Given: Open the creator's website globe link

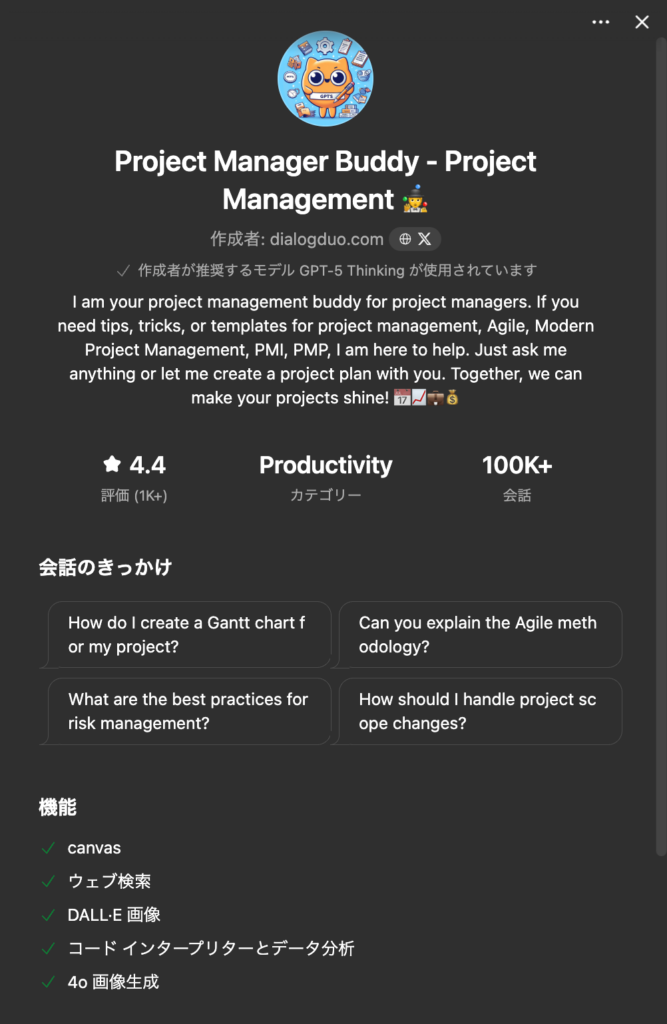Looking at the screenshot, I should click(x=405, y=239).
